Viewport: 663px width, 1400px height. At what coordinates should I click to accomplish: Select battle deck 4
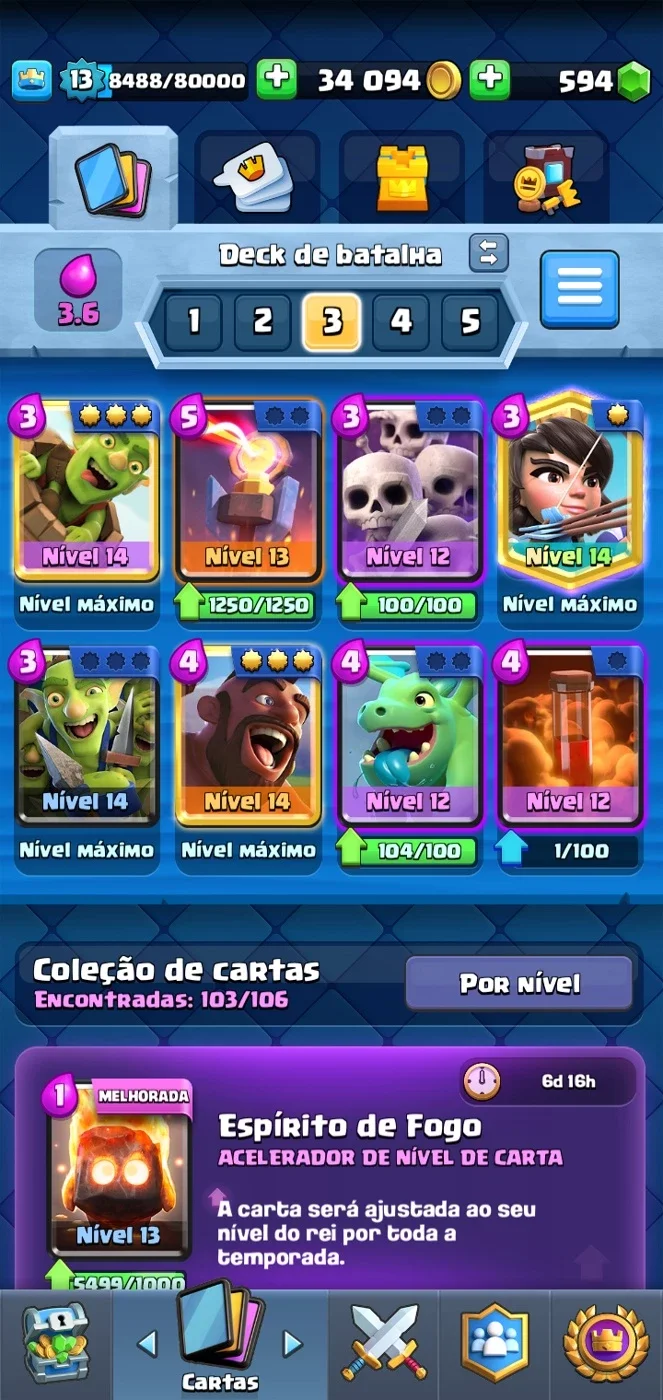coord(401,321)
